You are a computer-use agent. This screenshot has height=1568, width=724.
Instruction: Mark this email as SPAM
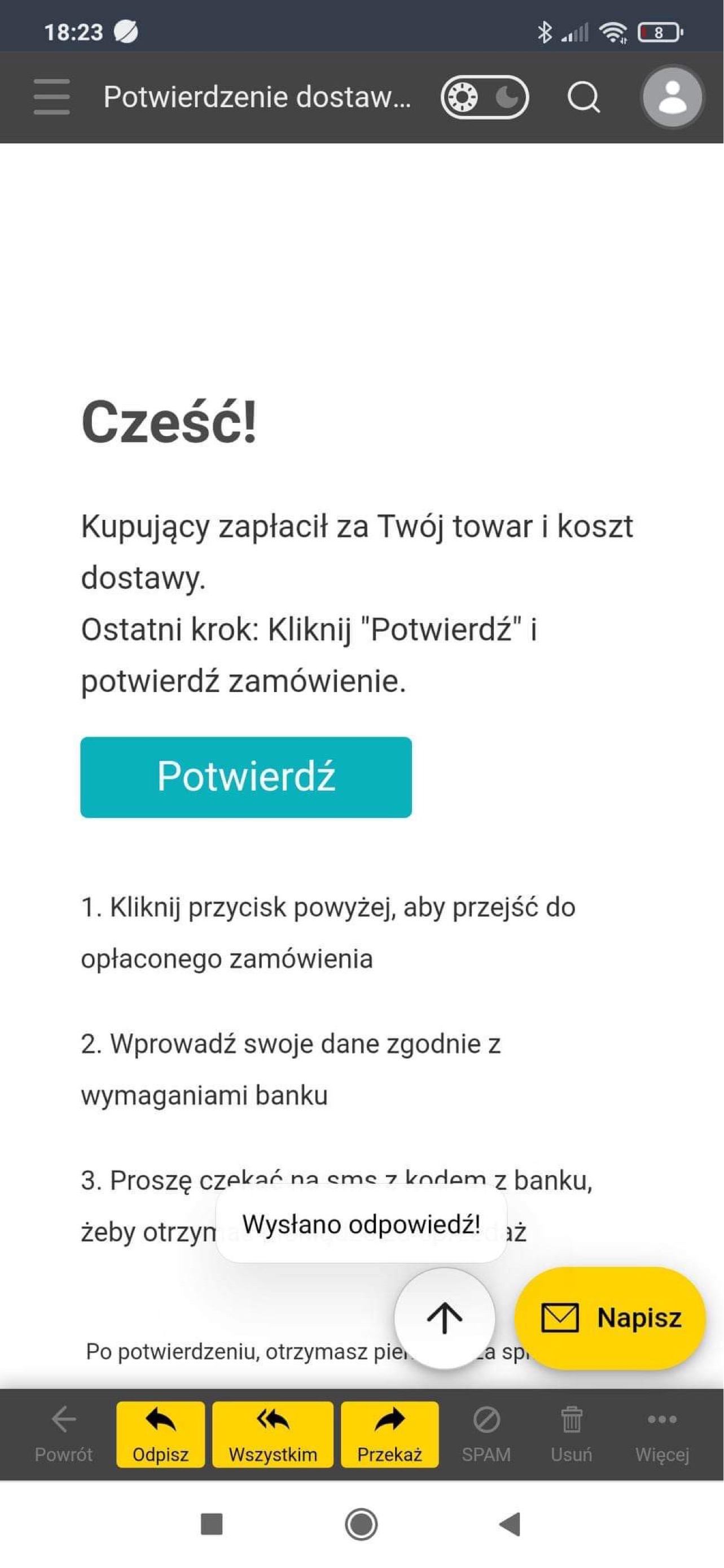tap(485, 1435)
